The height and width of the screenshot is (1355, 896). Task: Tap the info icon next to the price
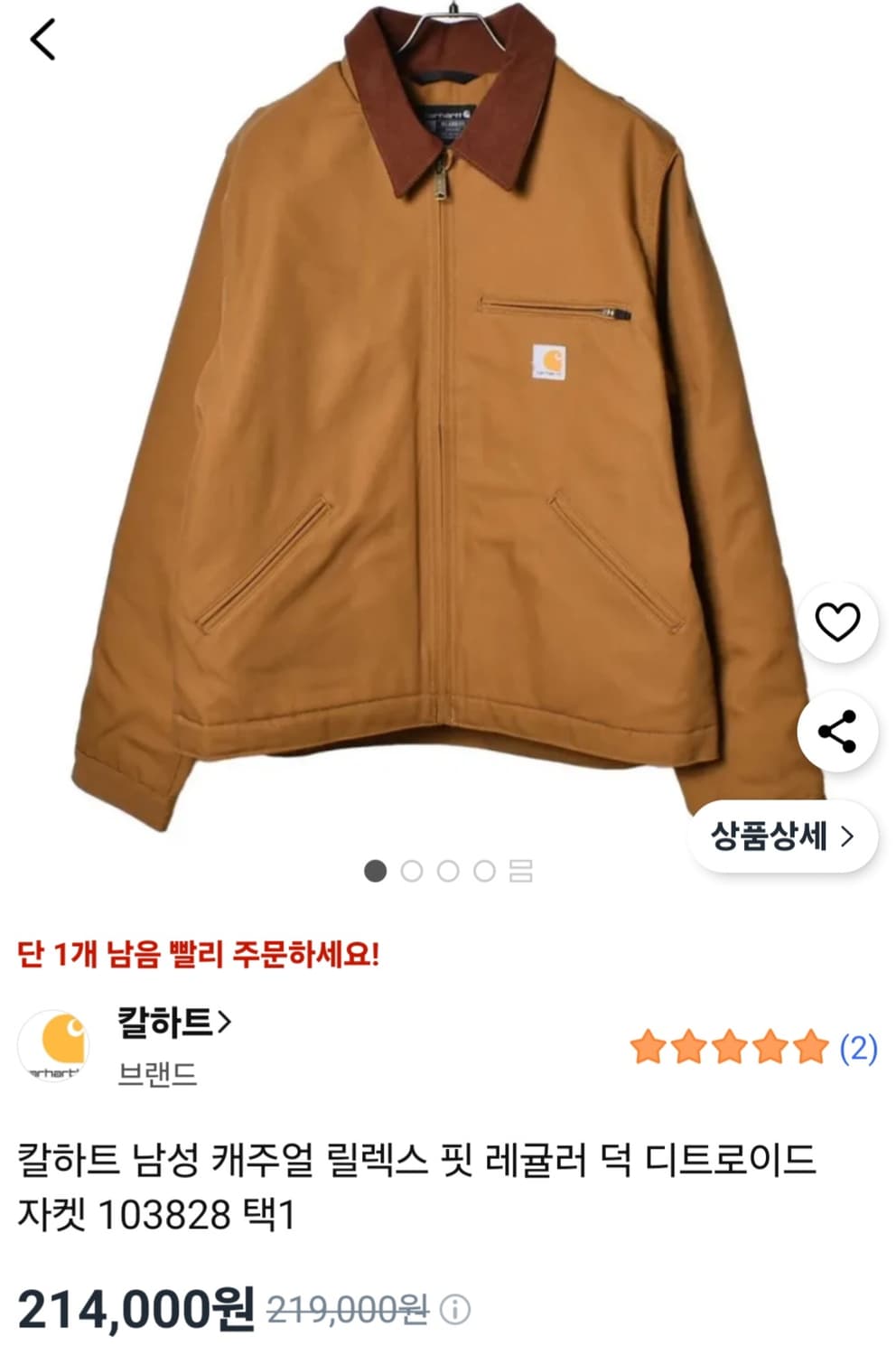tap(457, 1310)
